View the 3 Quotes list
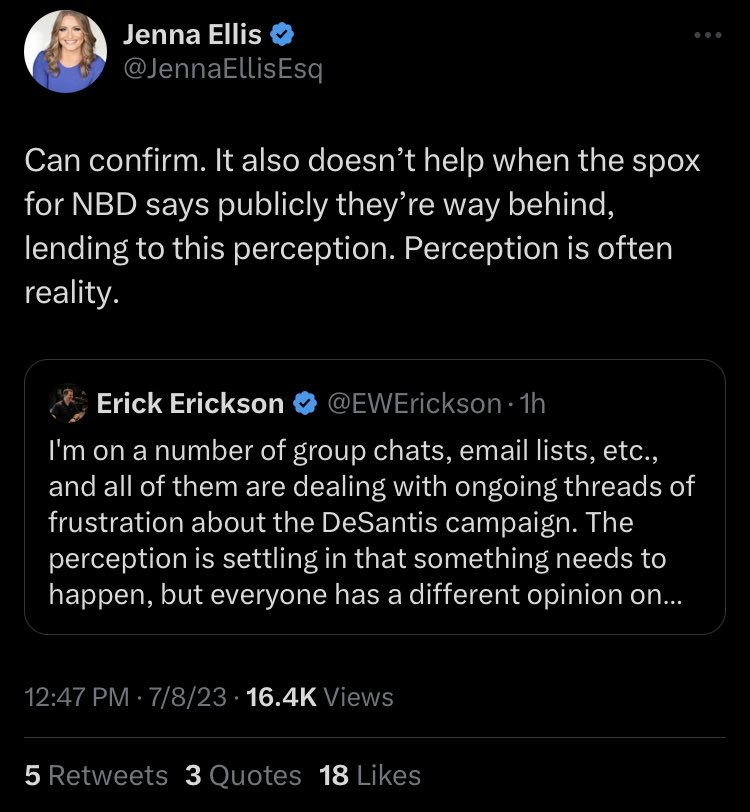This screenshot has width=750, height=812. (x=243, y=775)
